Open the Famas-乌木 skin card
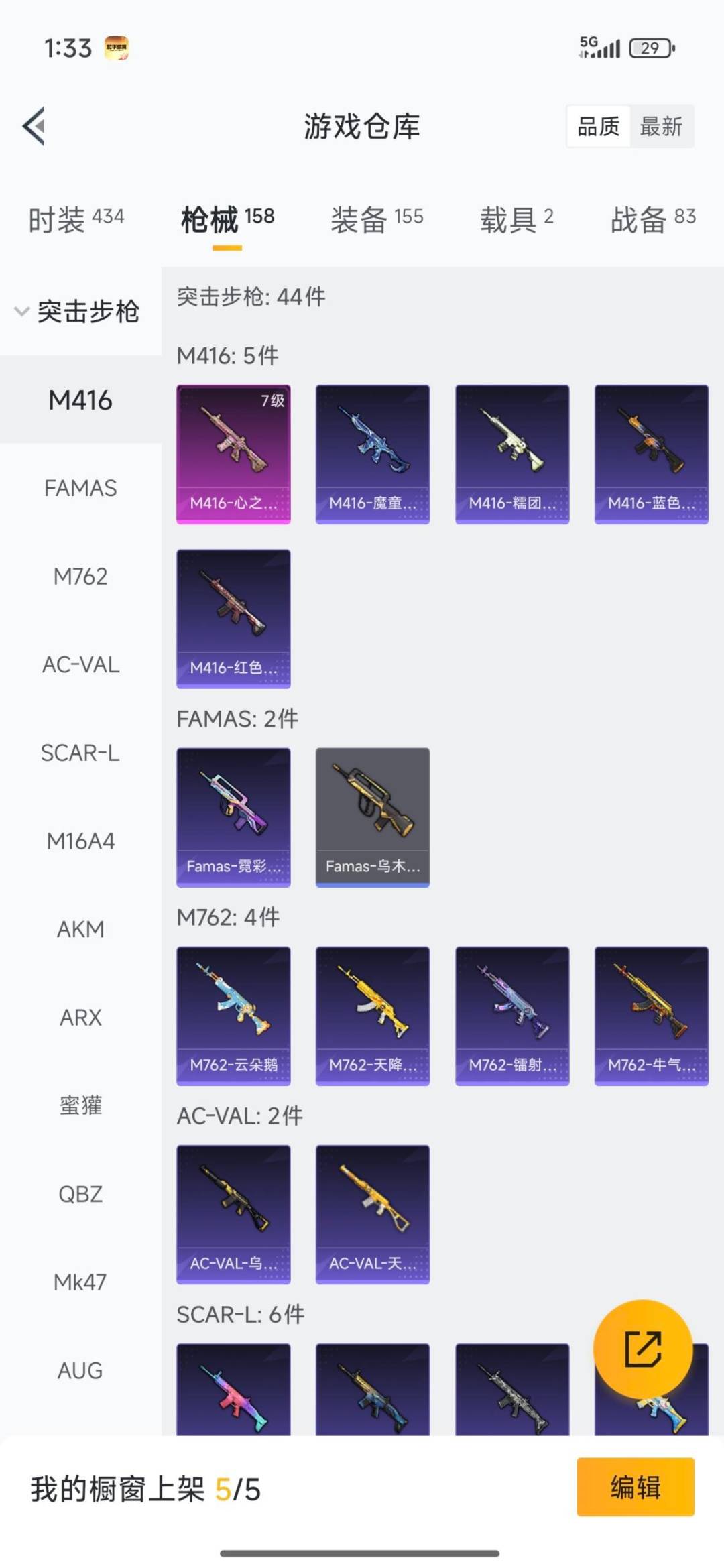724x1568 pixels. (x=373, y=817)
